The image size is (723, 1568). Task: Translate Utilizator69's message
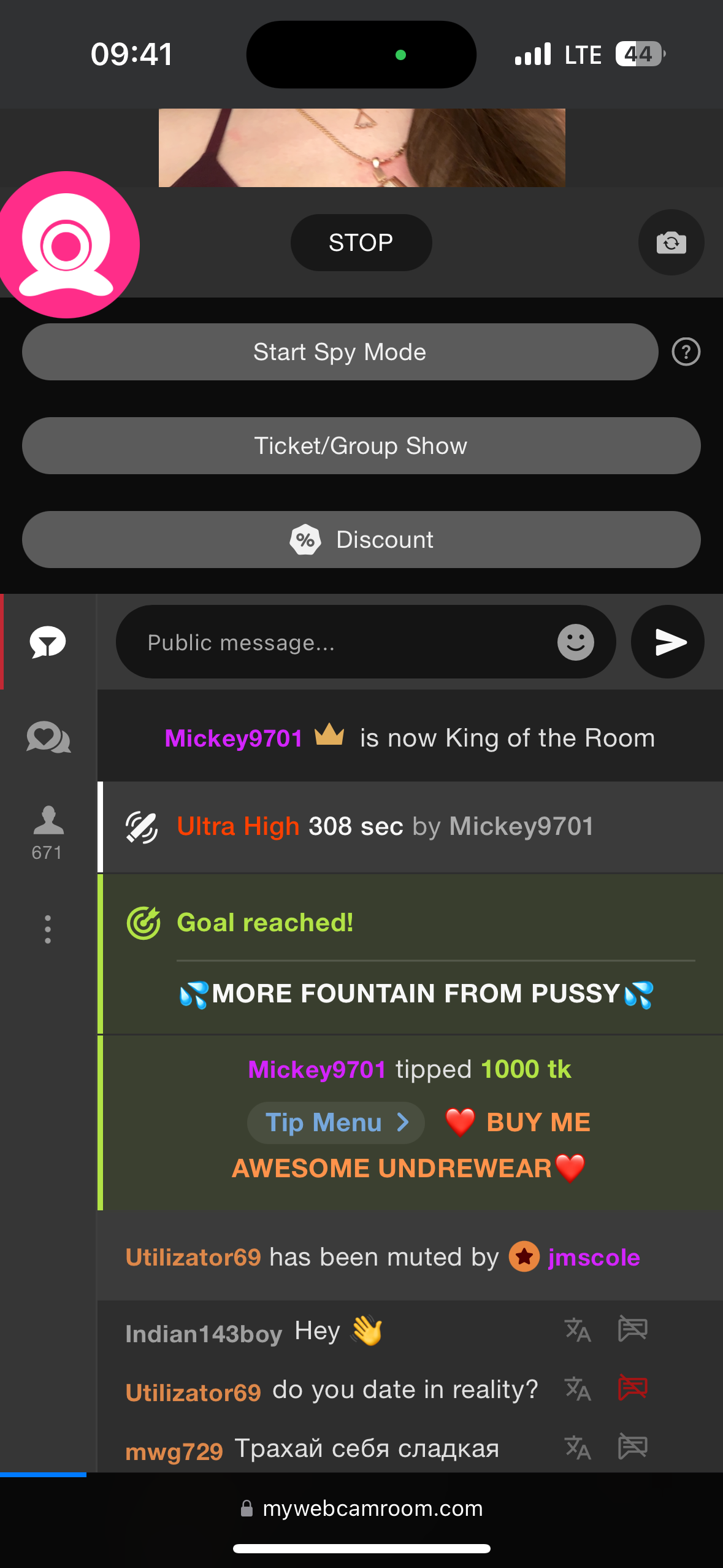tap(578, 1389)
